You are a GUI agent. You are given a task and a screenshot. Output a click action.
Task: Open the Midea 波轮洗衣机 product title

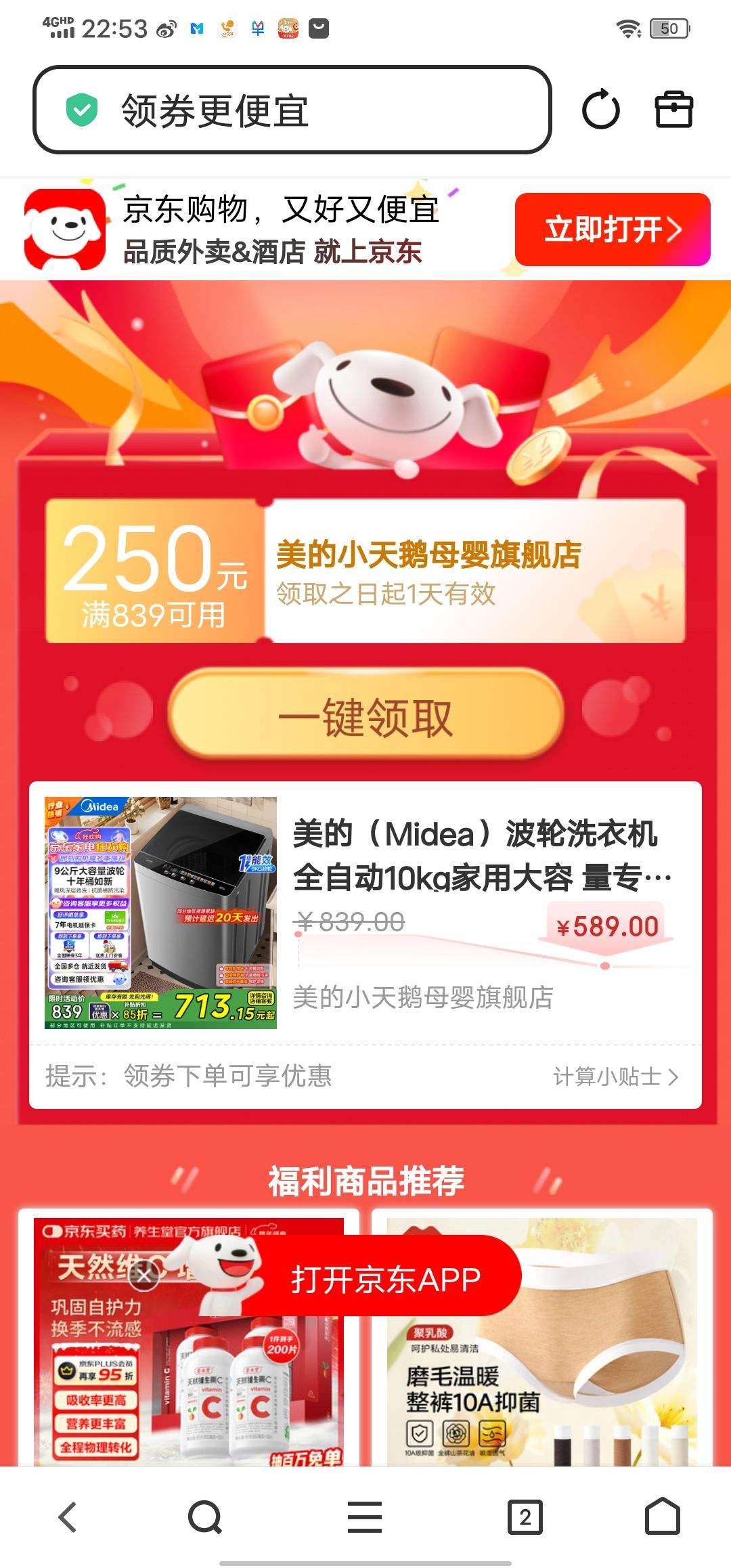click(x=474, y=857)
